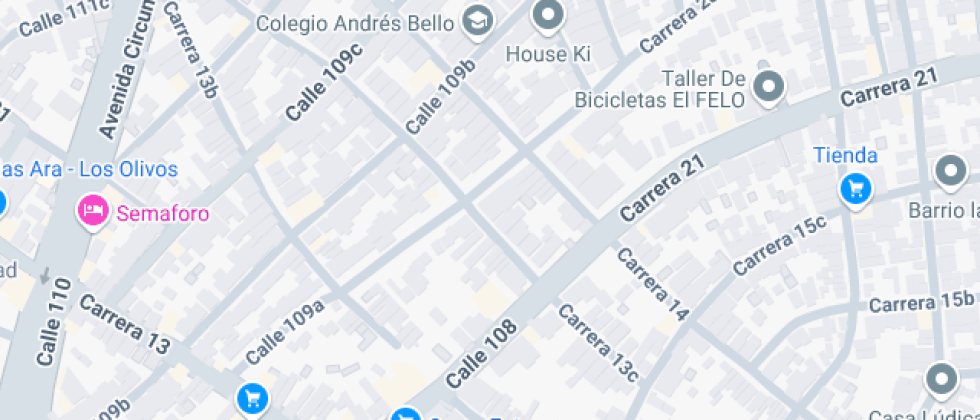Select the Casa Lúdica place pin
The height and width of the screenshot is (420, 980).
tap(941, 380)
